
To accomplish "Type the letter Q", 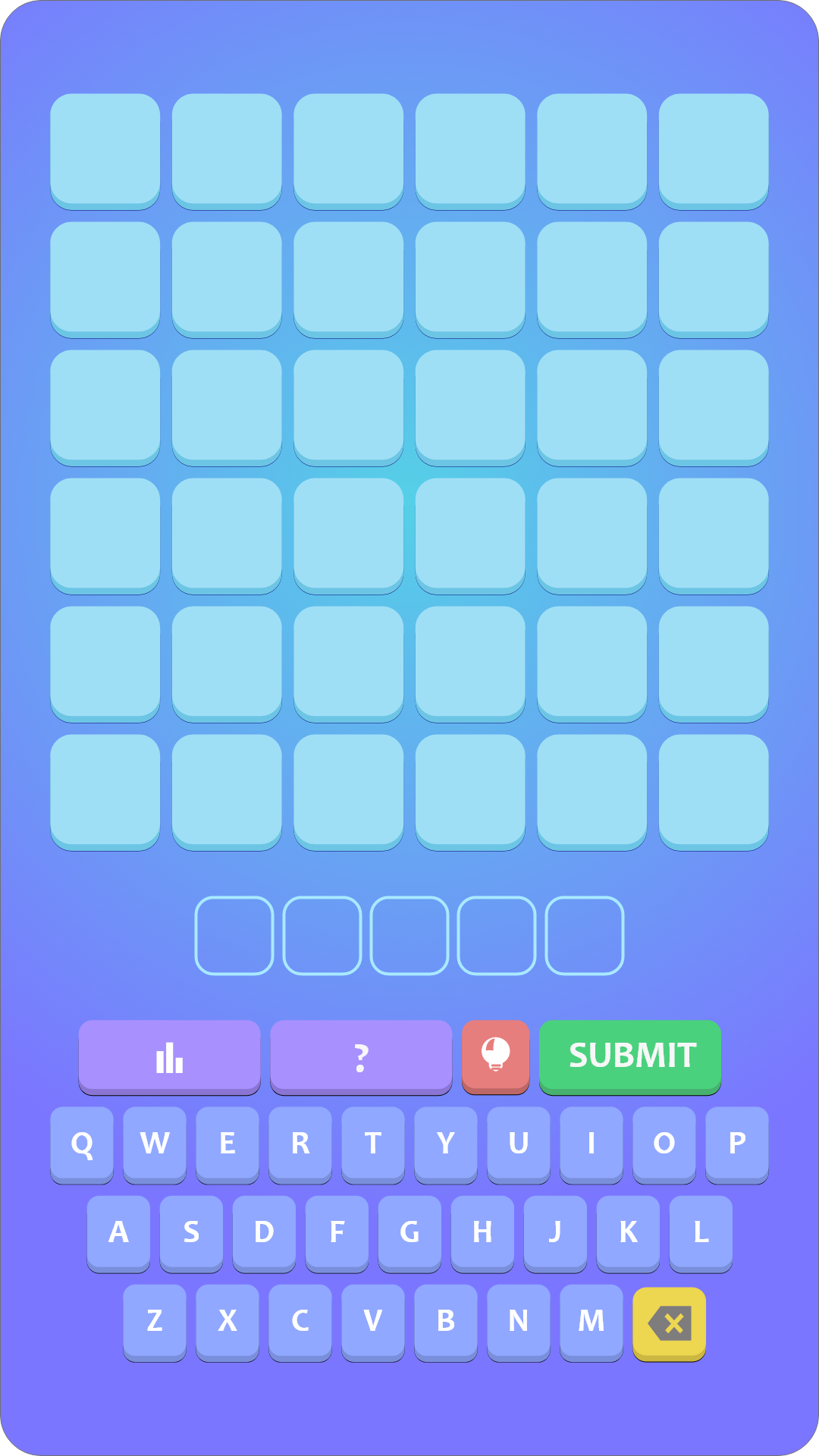I will coord(82,1144).
